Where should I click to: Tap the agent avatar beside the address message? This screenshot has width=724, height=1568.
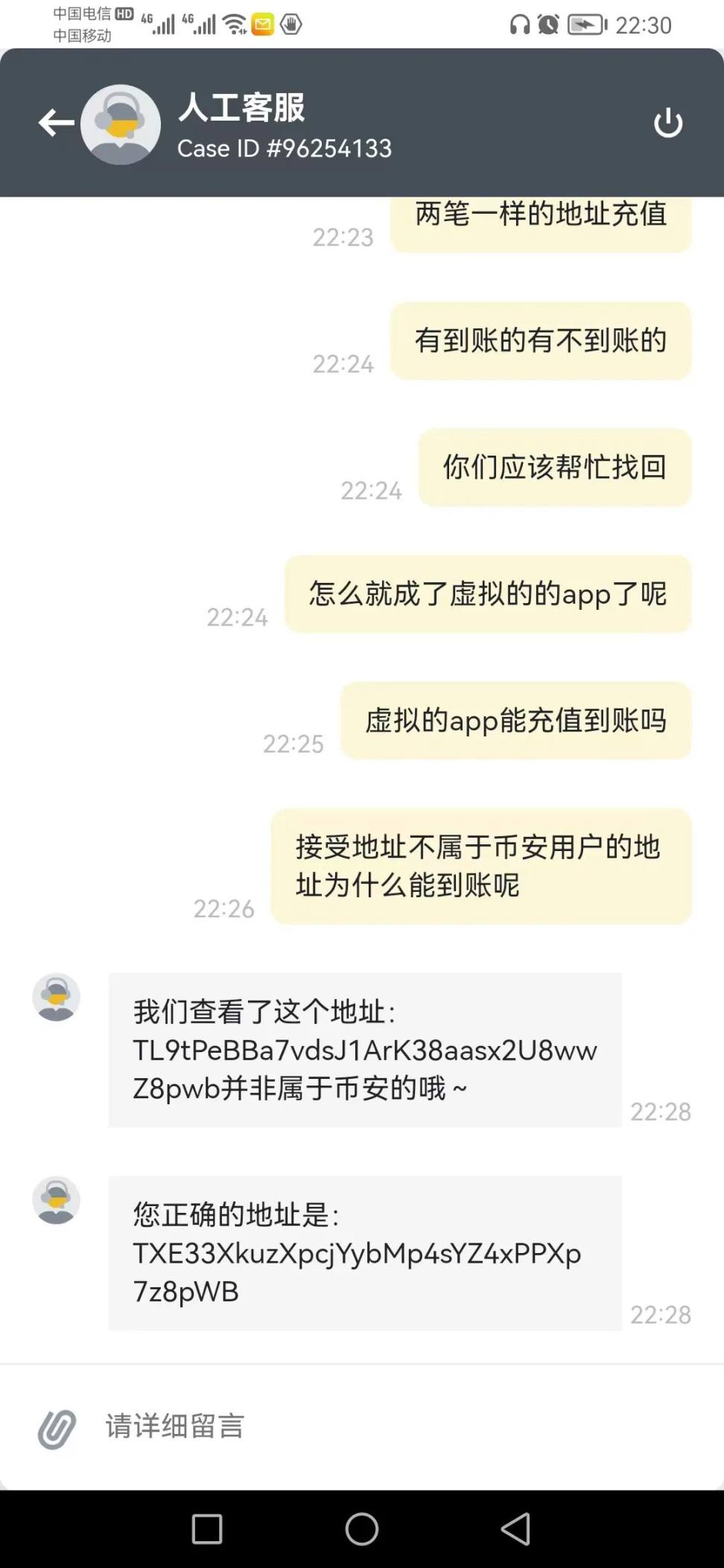pos(56,998)
